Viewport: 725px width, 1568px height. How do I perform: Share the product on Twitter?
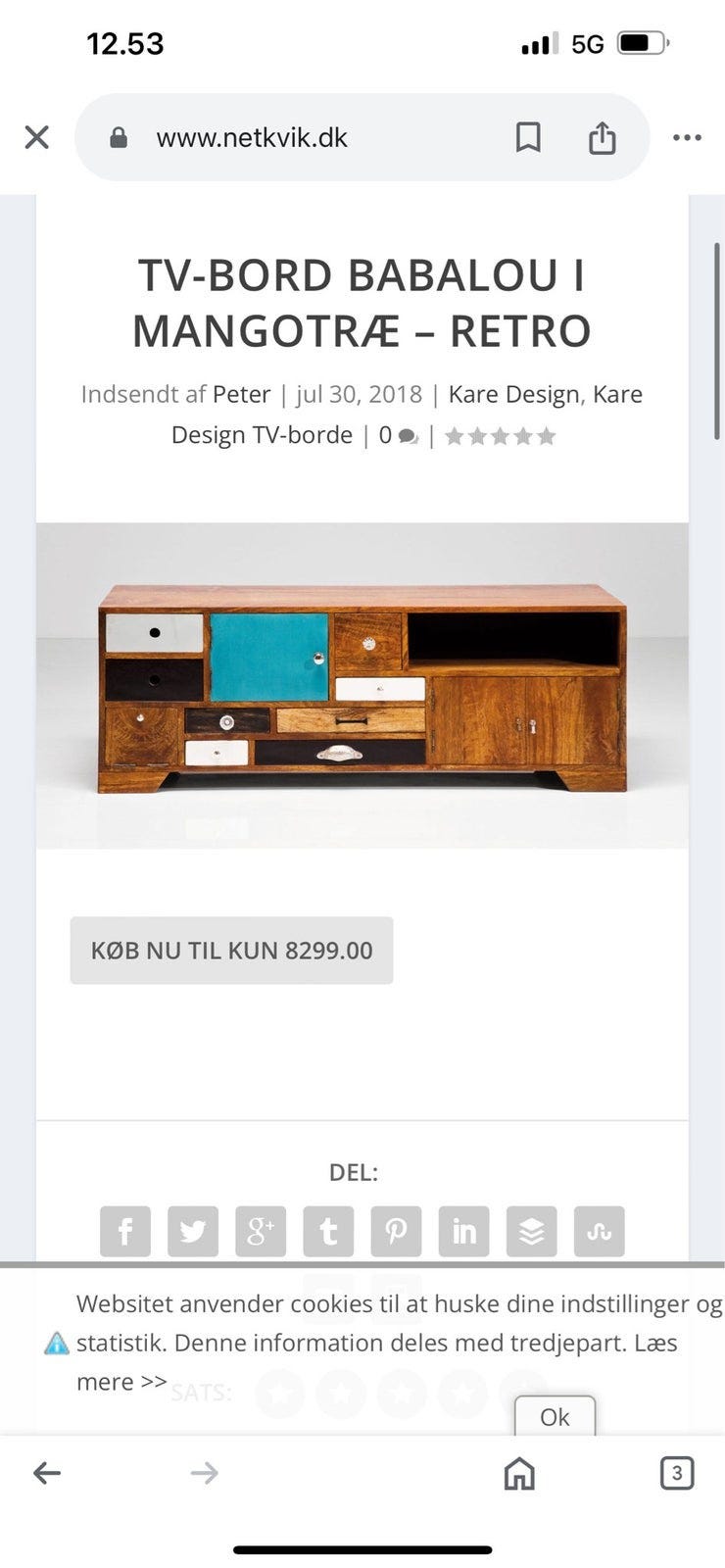(193, 1231)
